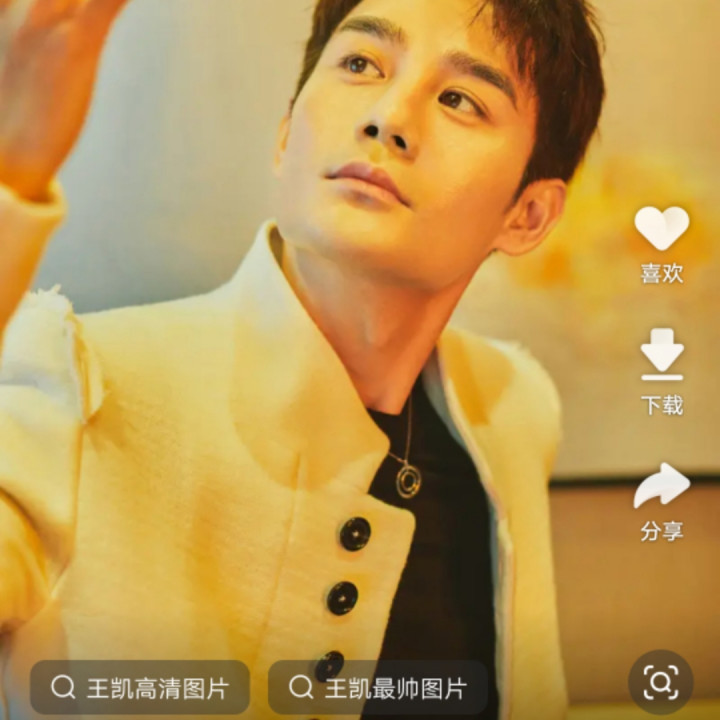This screenshot has height=720, width=720.
Task: Like this photo with the heart icon
Action: tap(661, 229)
